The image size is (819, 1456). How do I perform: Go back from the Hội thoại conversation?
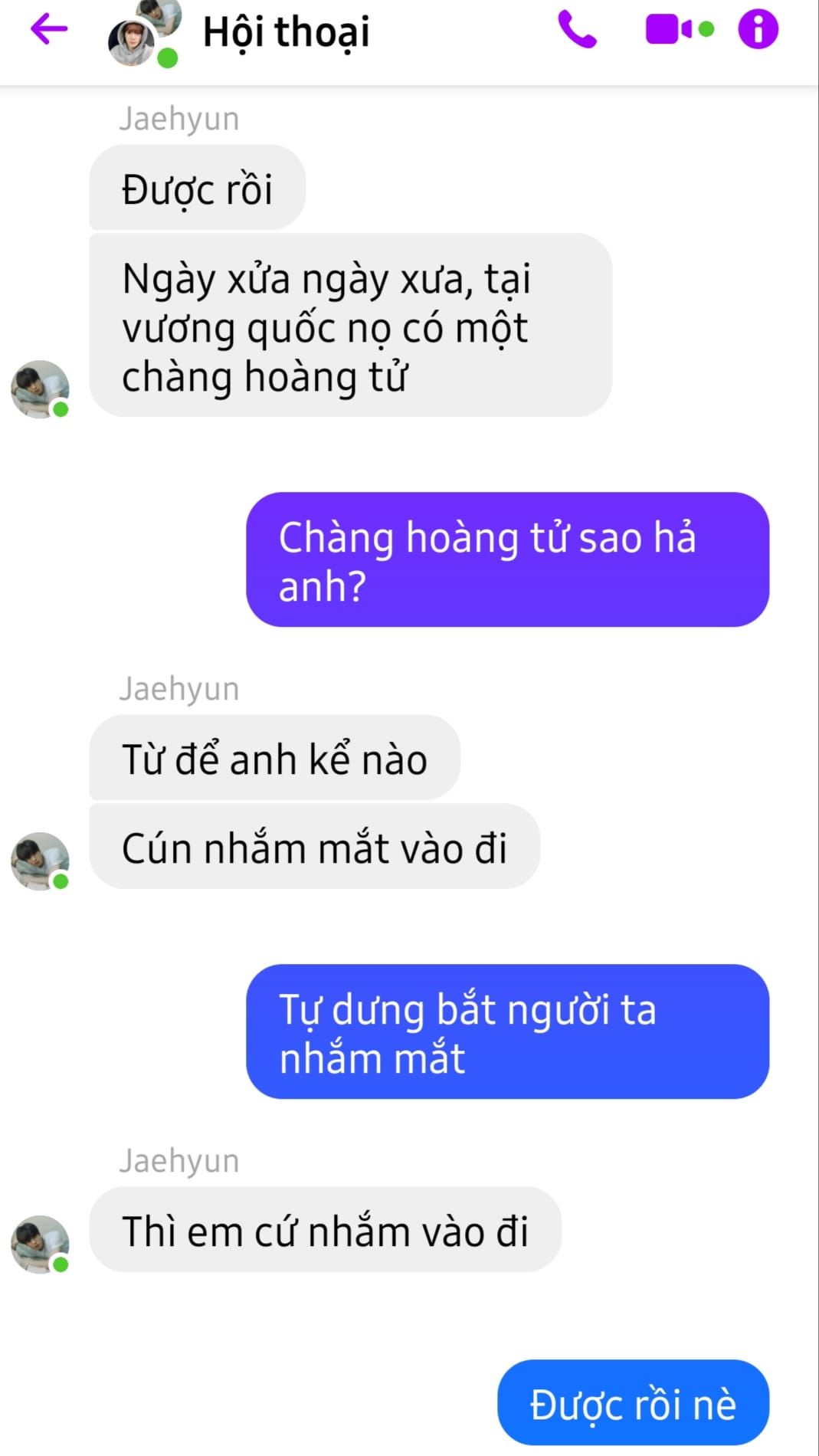(49, 31)
